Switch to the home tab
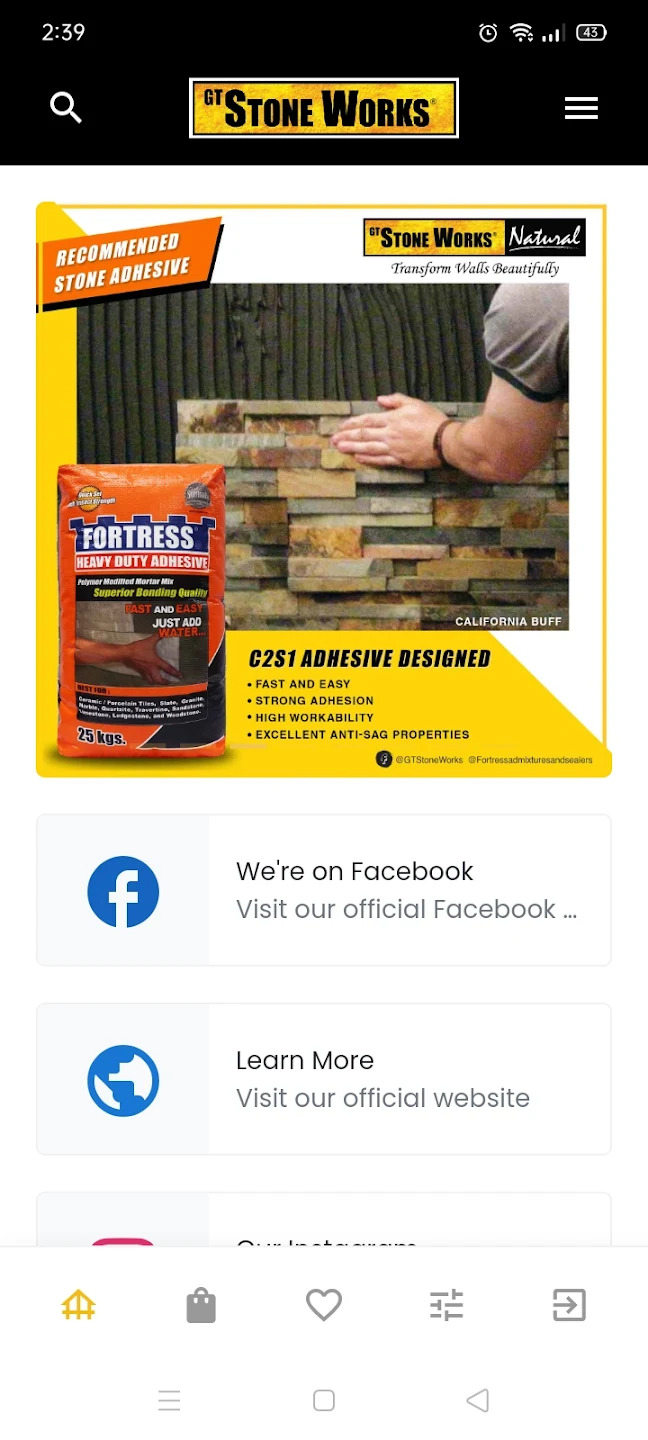 click(x=78, y=1305)
